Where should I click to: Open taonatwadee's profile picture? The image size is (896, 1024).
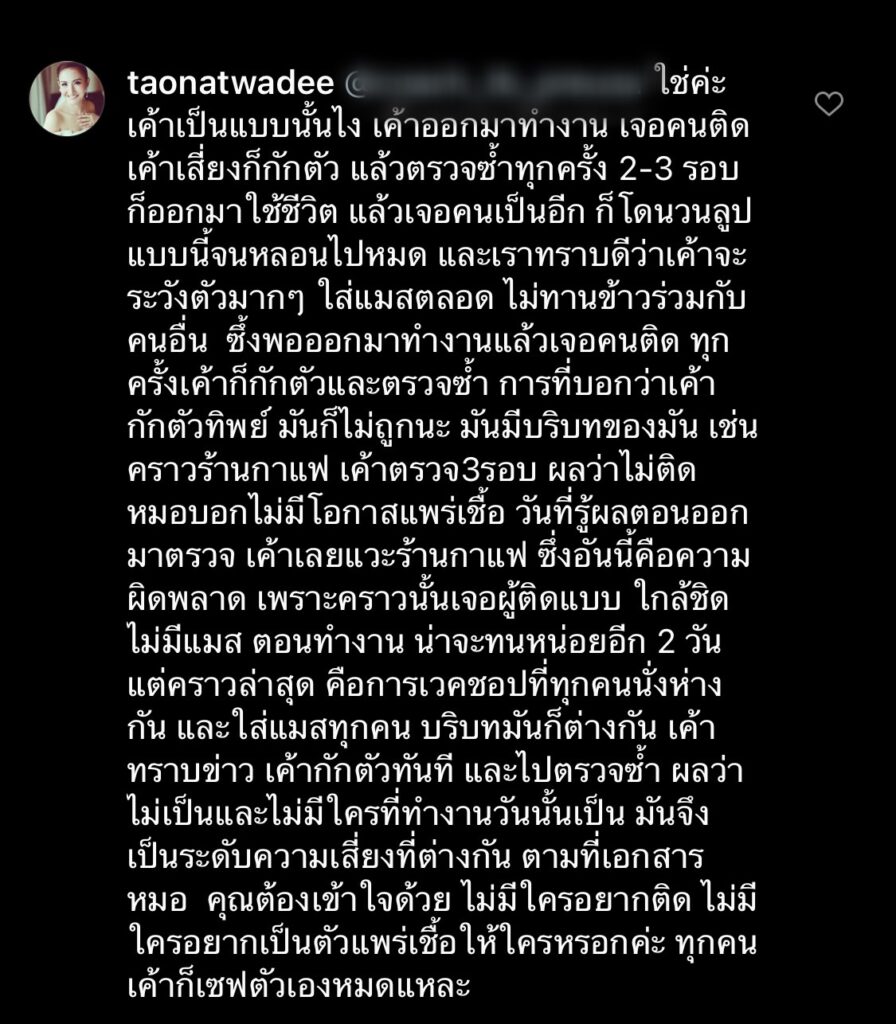67,99
